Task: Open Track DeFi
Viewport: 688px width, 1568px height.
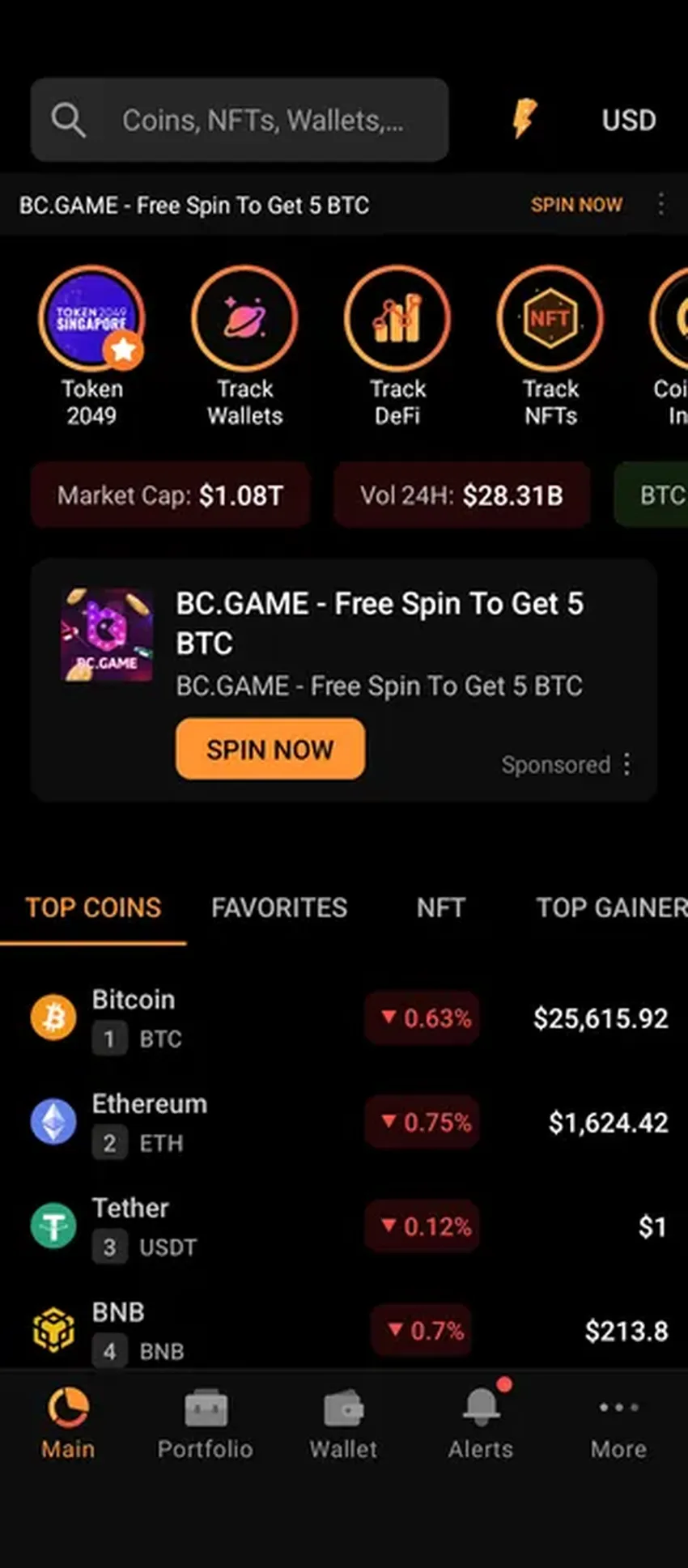Action: pyautogui.click(x=397, y=319)
